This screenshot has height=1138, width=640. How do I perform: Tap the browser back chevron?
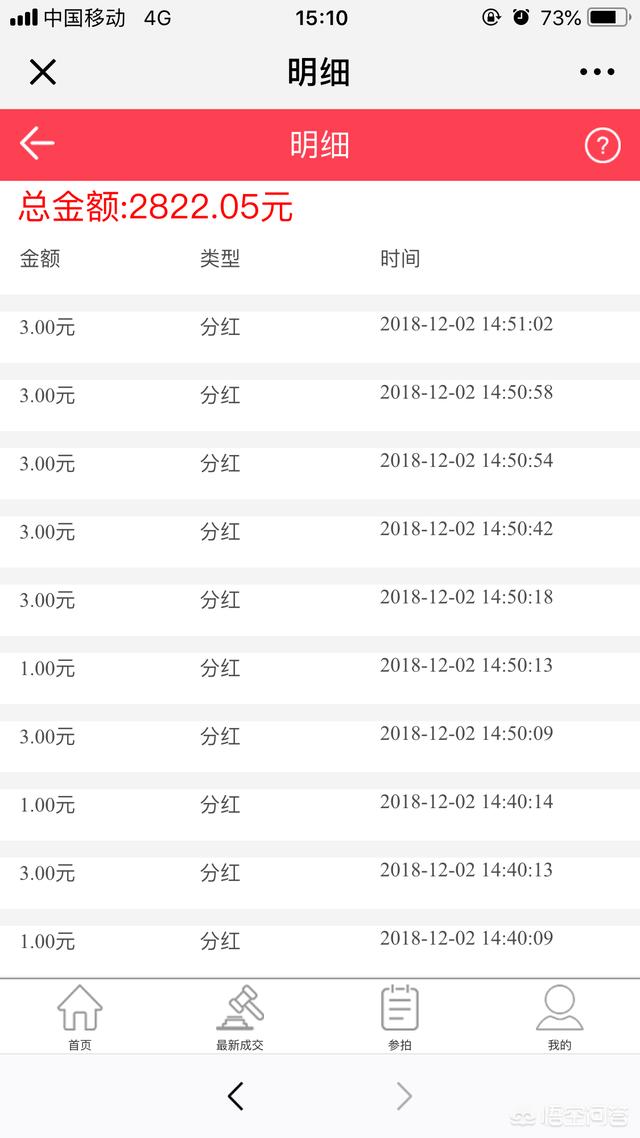coord(235,1096)
